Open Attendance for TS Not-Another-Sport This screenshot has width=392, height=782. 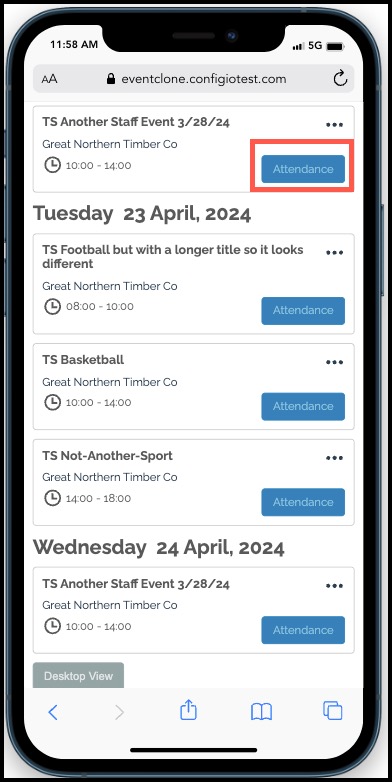[x=303, y=502]
